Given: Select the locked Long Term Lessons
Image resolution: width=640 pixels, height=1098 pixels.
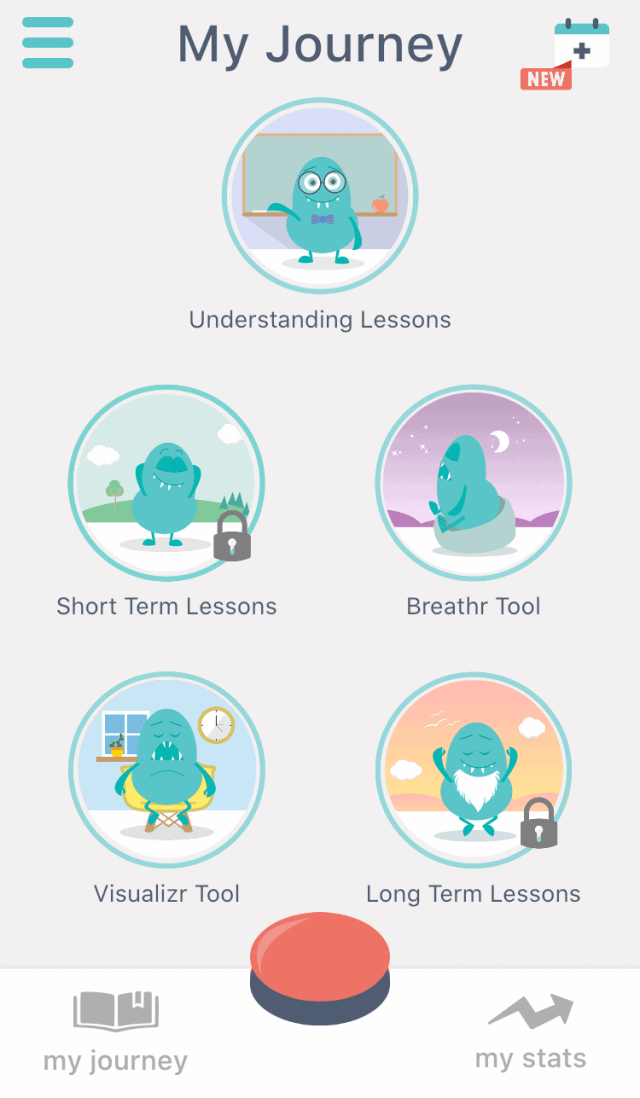Looking at the screenshot, I should coord(474,769).
